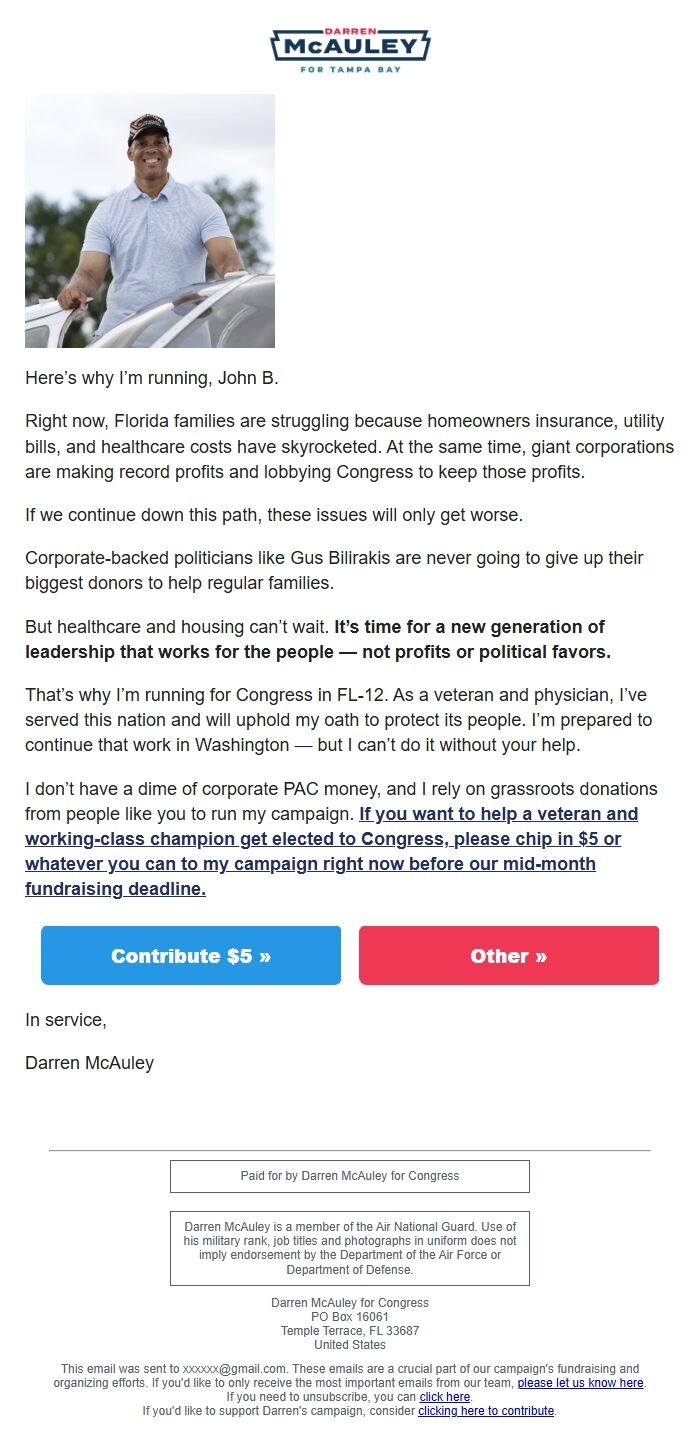Screen dimensions: 700x1434
Task: Open the underlined mid-month fundraising deadline link
Action: [331, 851]
